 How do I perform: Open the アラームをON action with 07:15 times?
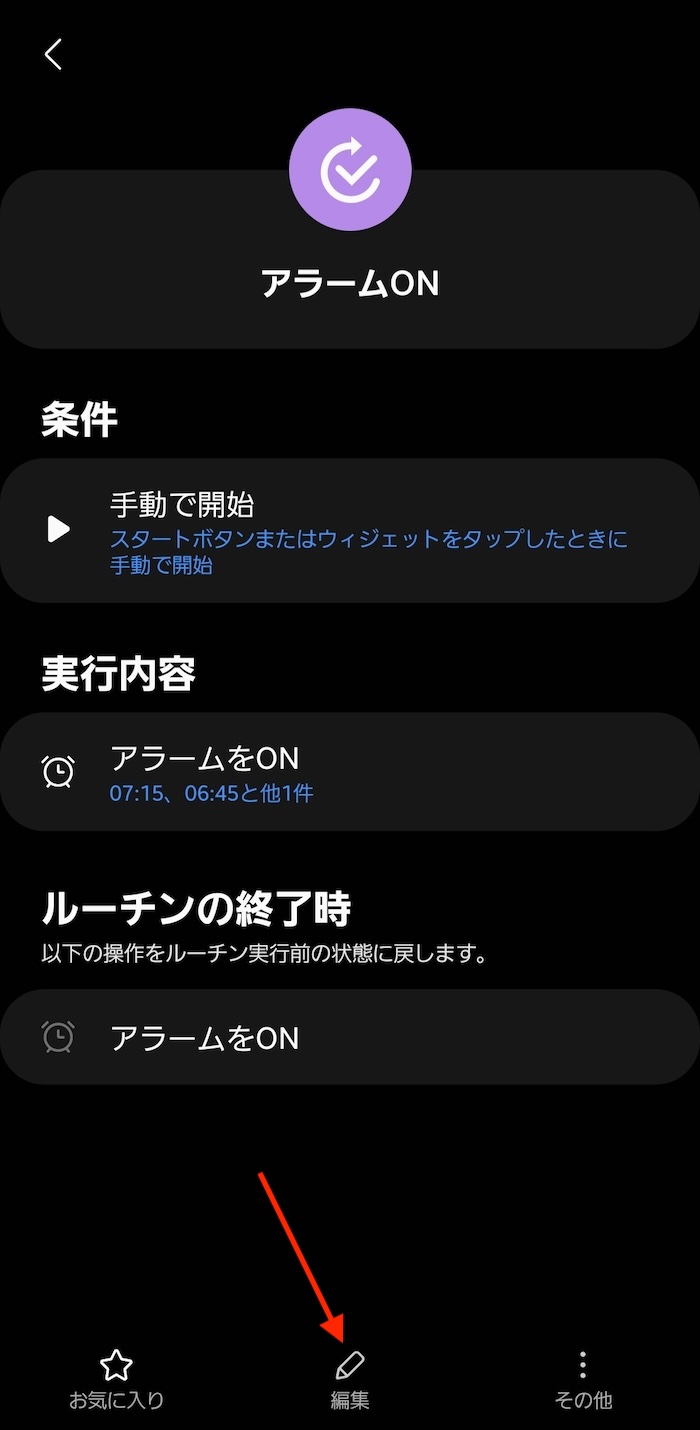350,772
